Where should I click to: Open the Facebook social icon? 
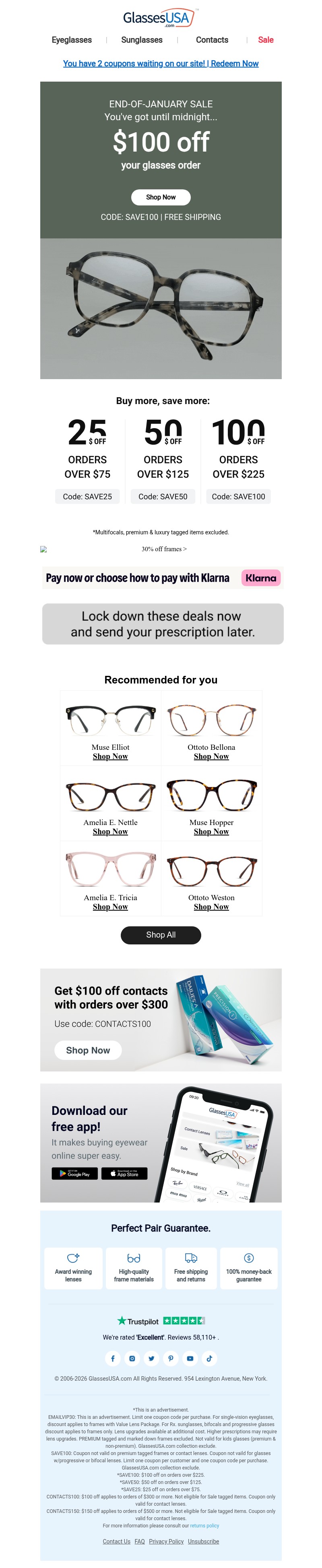point(113,1358)
